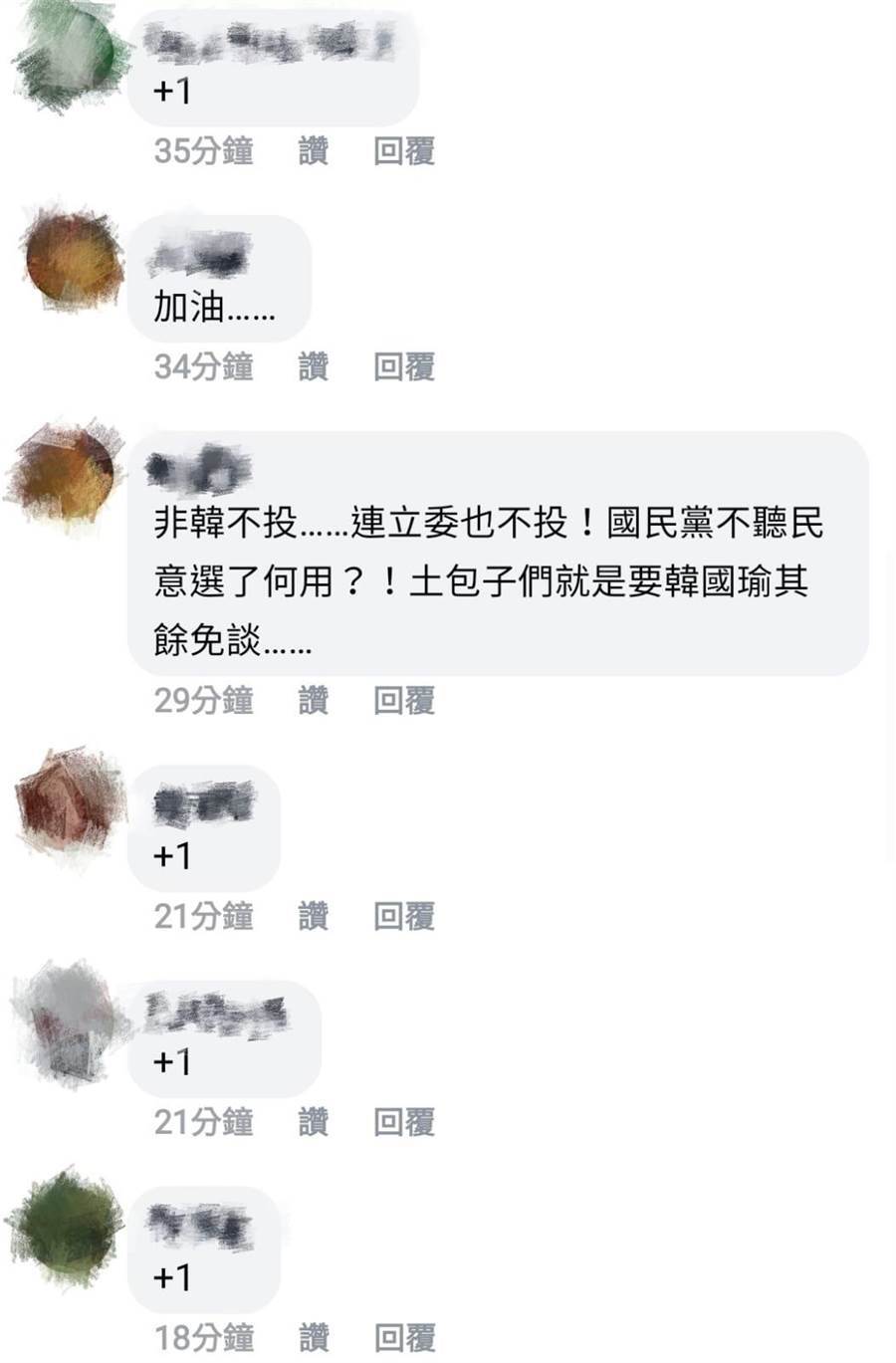Screen dimensions: 896x1363
Task: Like the +1 comment from 18分鐘 ago
Action: click(x=313, y=1338)
